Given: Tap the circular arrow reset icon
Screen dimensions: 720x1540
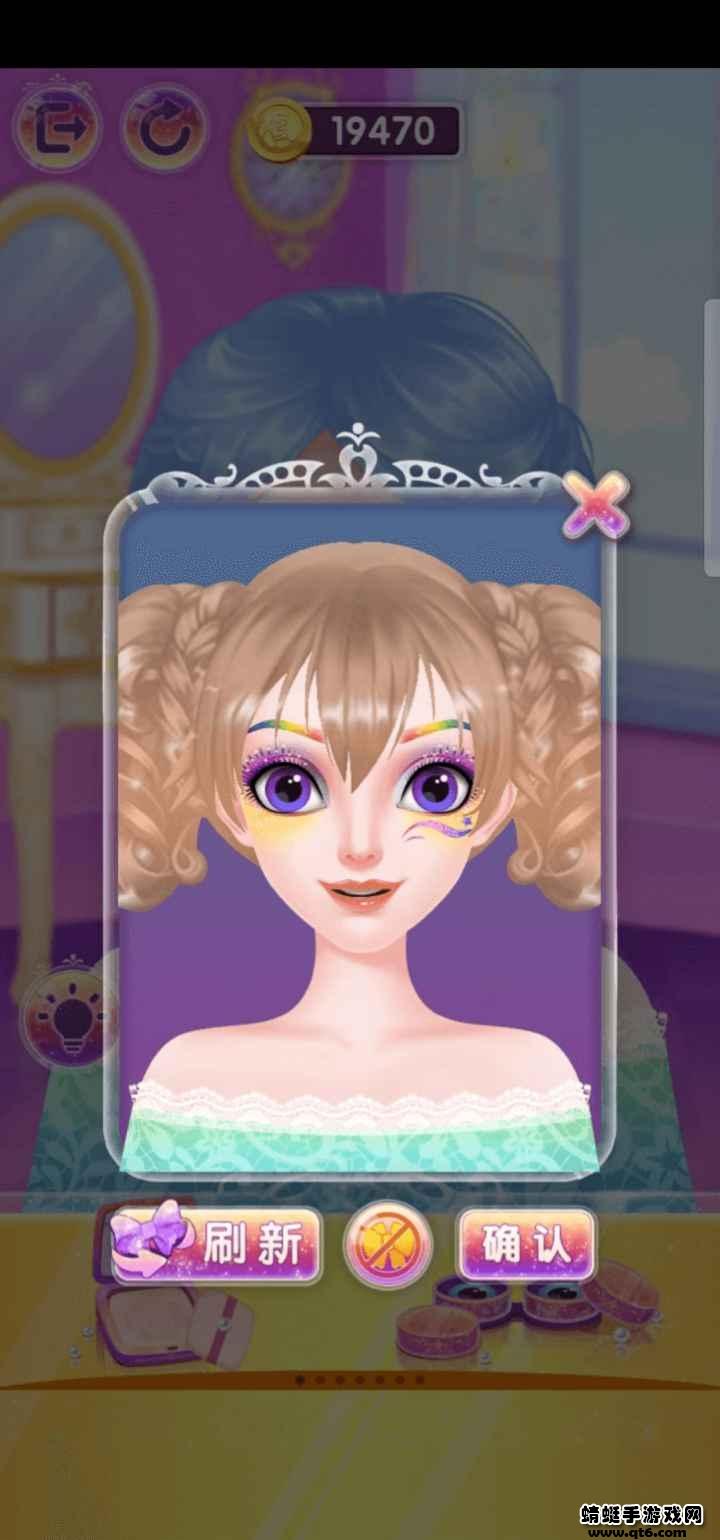Looking at the screenshot, I should pos(164,130).
